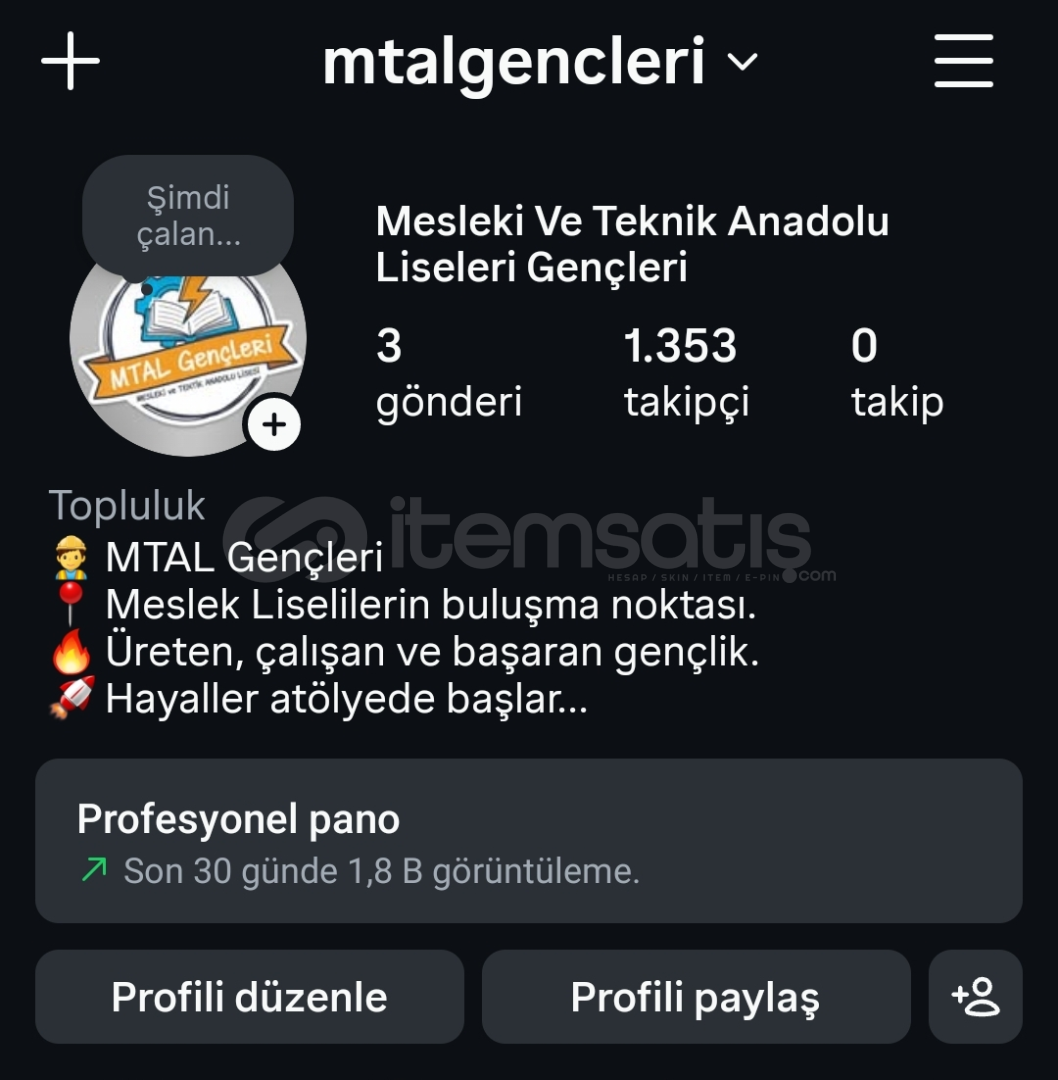Viewport: 1058px width, 1080px height.
Task: Tap the plus icon to create content
Action: [x=70, y=61]
